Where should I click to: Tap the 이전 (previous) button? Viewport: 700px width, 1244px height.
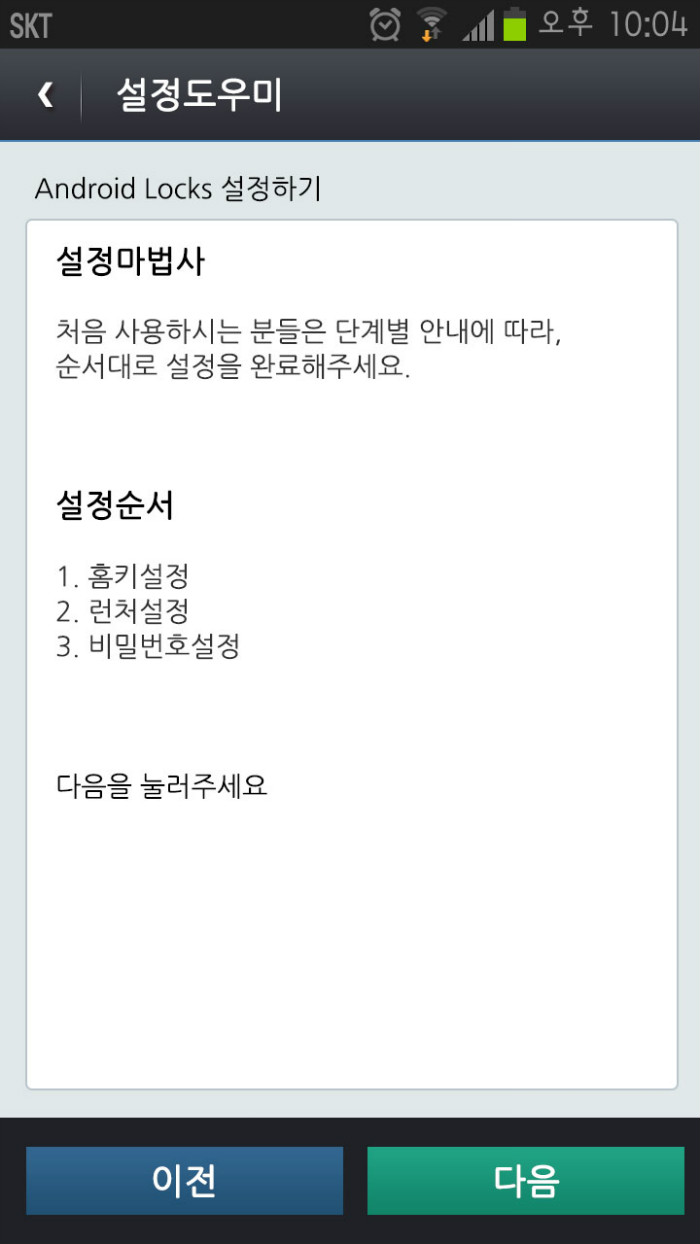click(x=184, y=1181)
